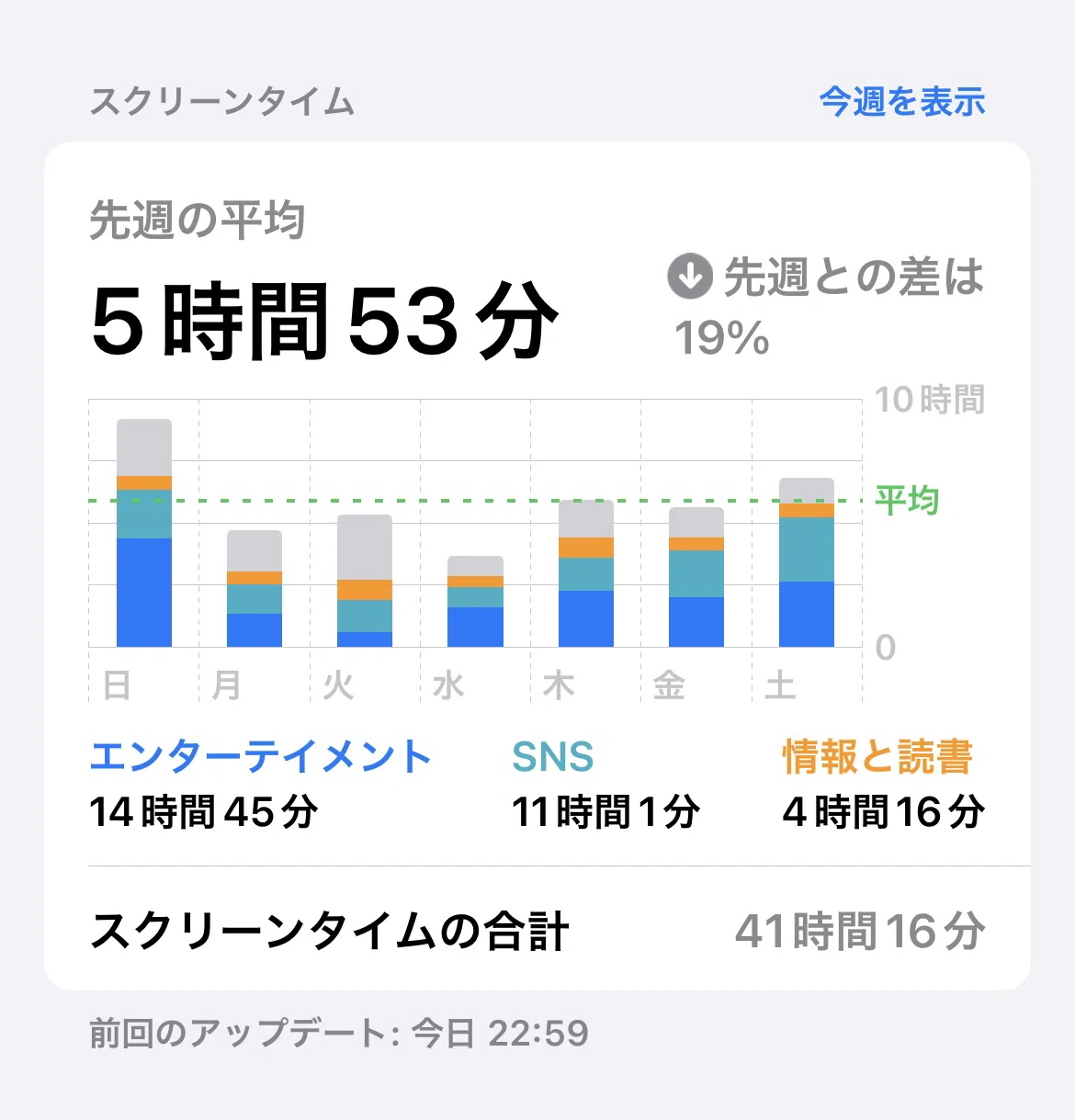Select the 水 bar in the chart
The image size is (1075, 1120).
(475, 602)
